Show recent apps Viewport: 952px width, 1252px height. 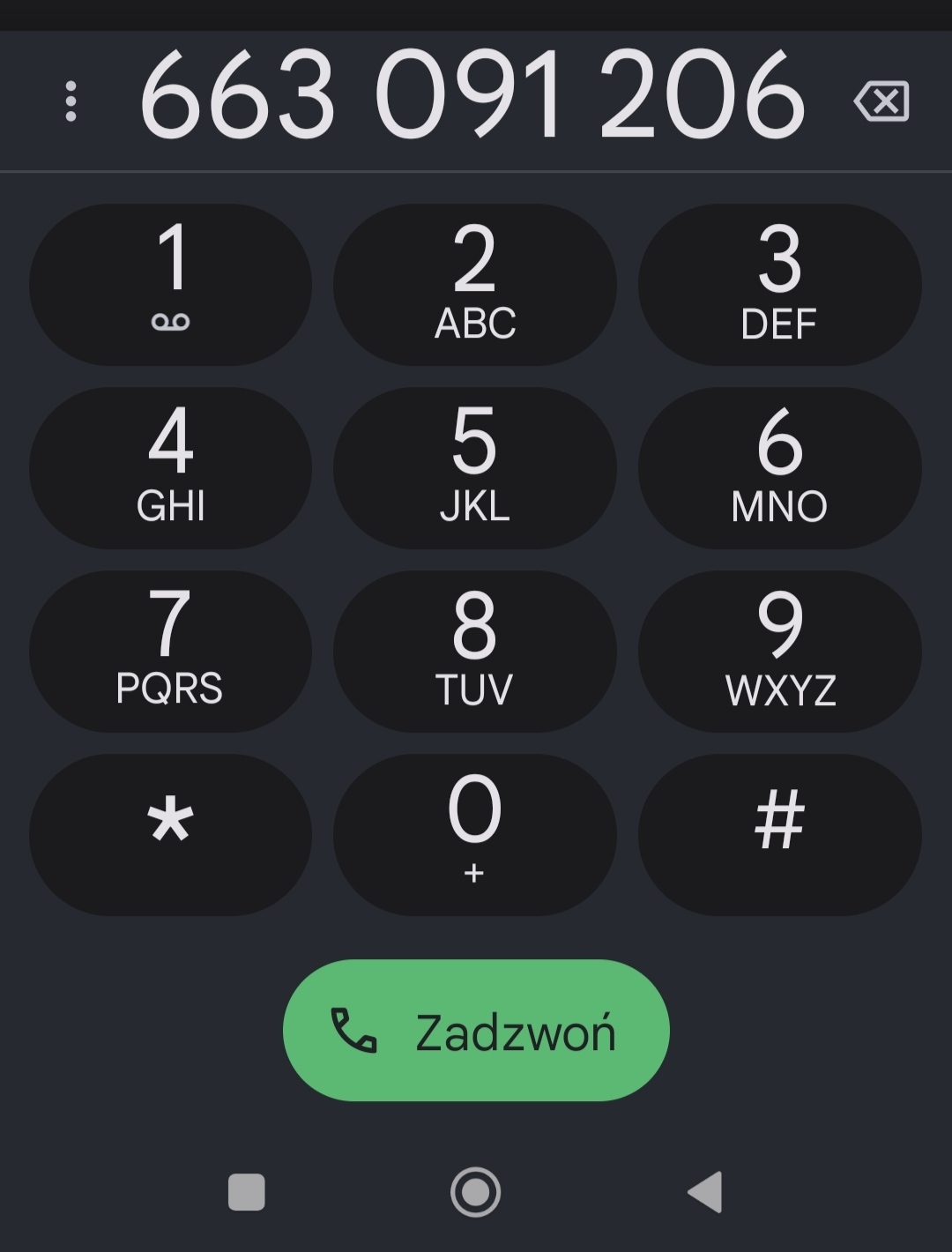click(x=247, y=1192)
